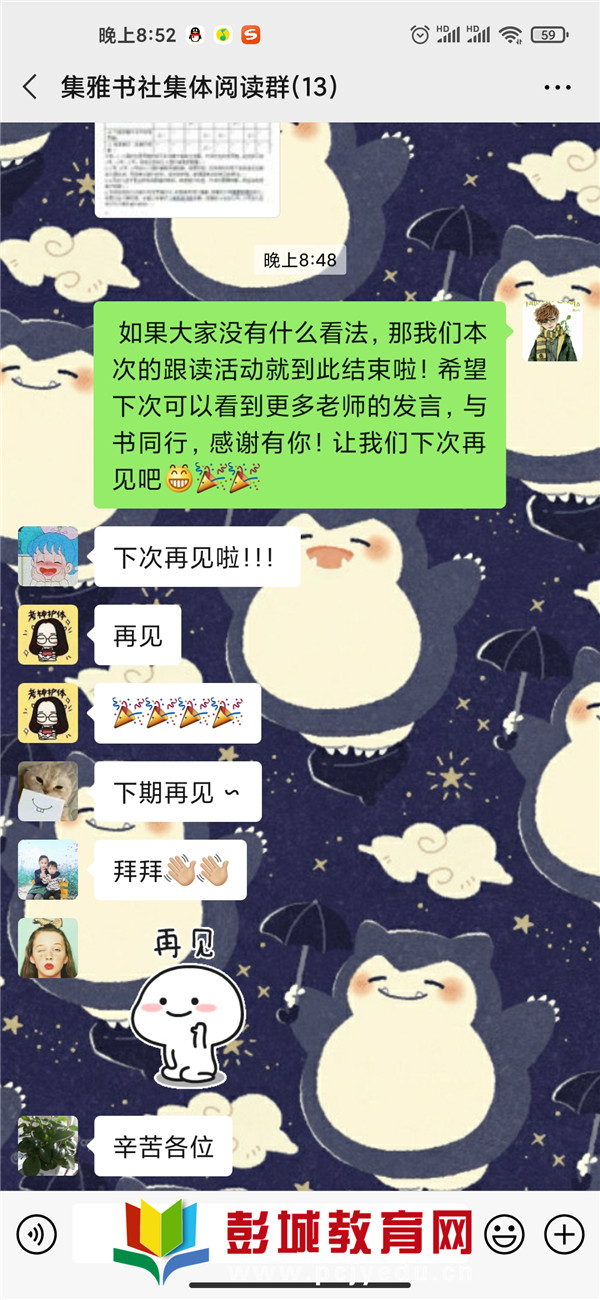Open avatar beside the "拜拜" message
600x1300 pixels.
(x=48, y=869)
